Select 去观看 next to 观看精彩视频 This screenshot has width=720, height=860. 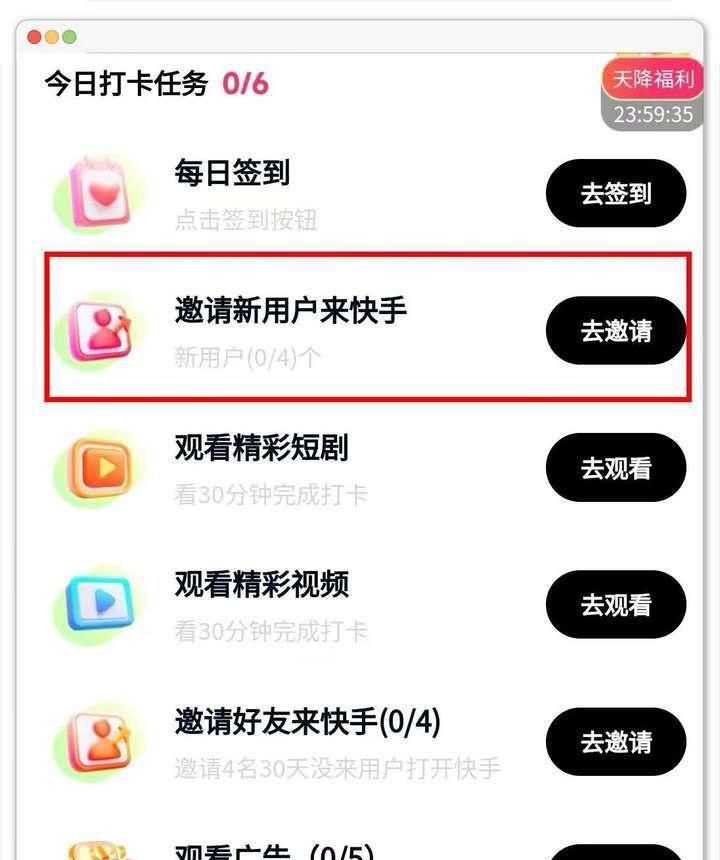(x=615, y=604)
